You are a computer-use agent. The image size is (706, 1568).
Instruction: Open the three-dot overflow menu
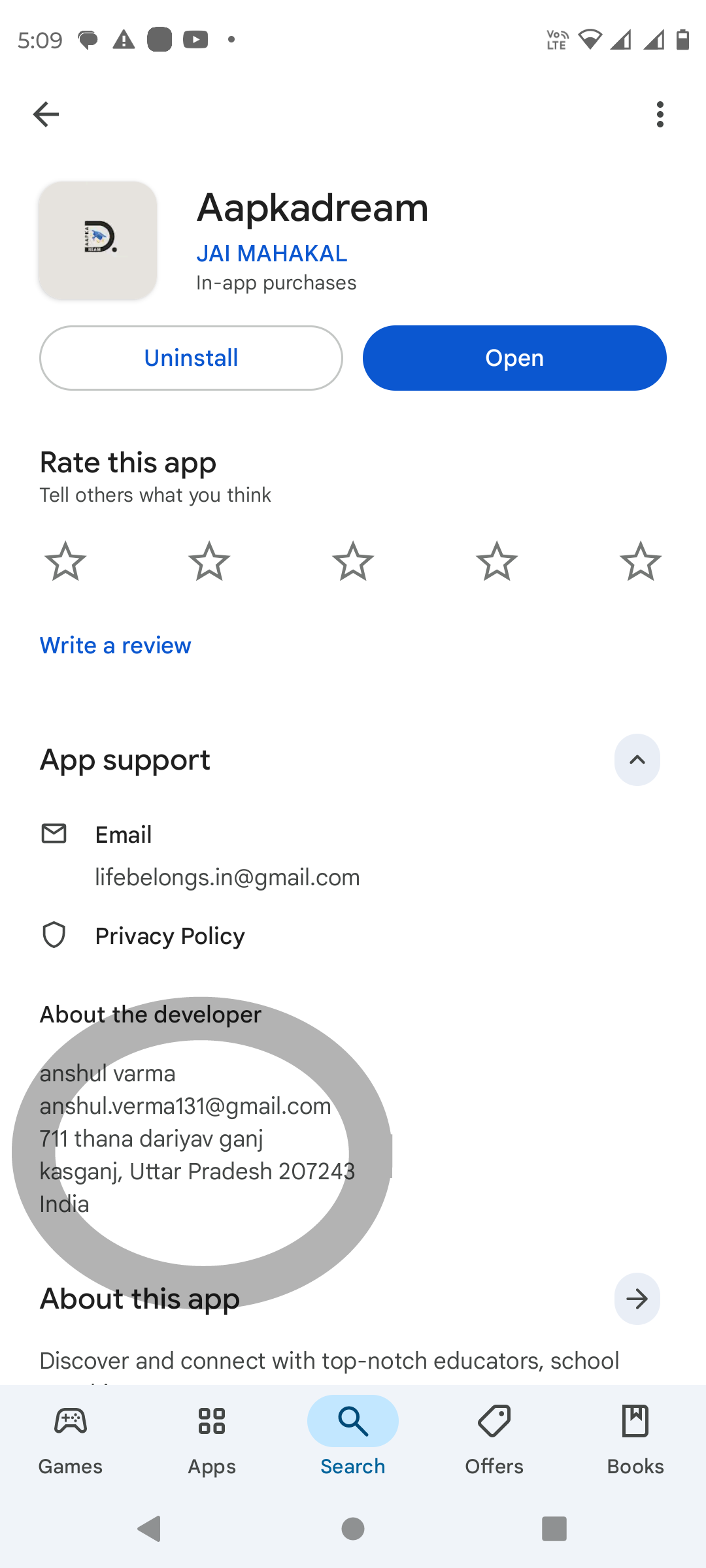point(660,114)
